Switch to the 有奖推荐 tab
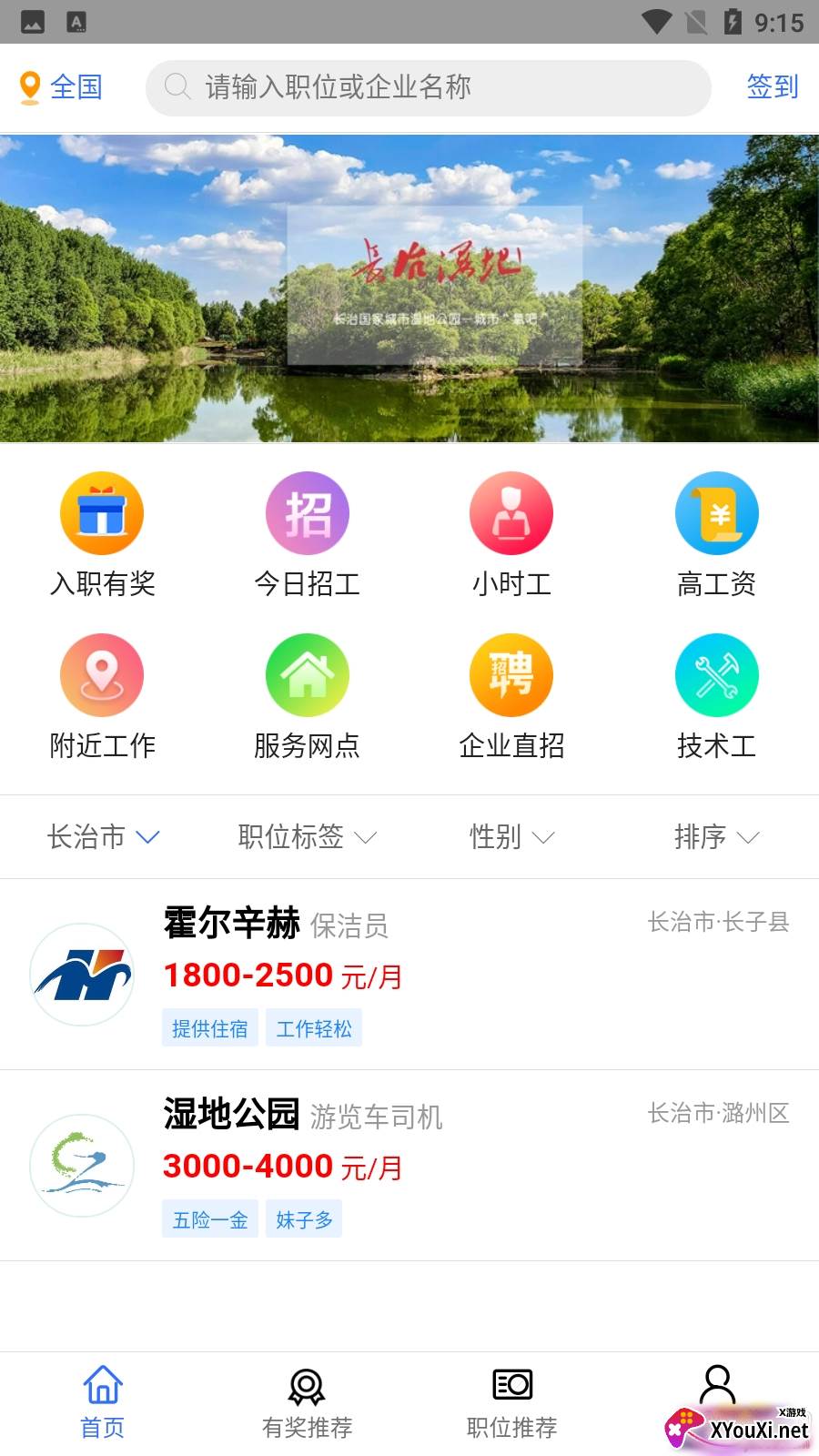The width and height of the screenshot is (819, 1456). point(308,1401)
